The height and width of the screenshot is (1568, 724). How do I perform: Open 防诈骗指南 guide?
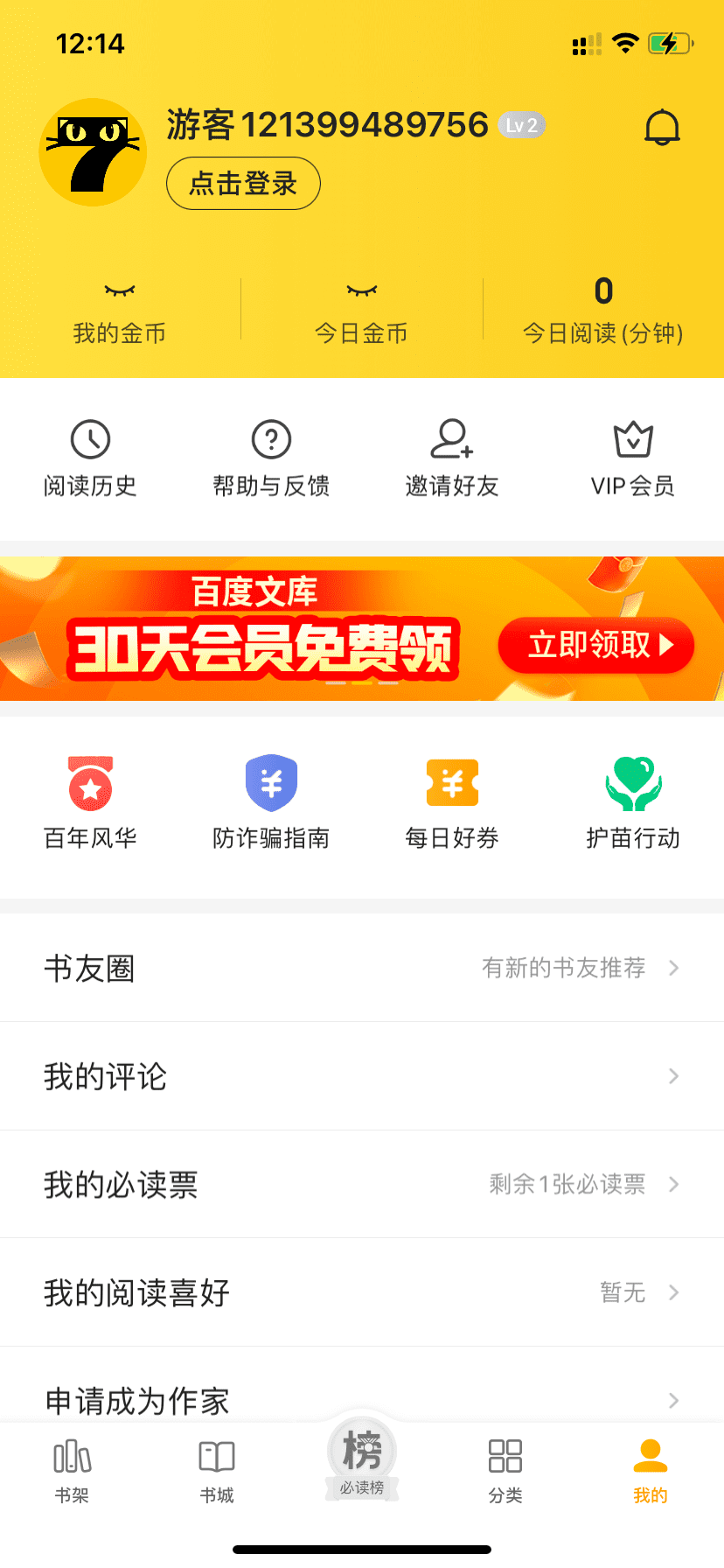point(271,801)
